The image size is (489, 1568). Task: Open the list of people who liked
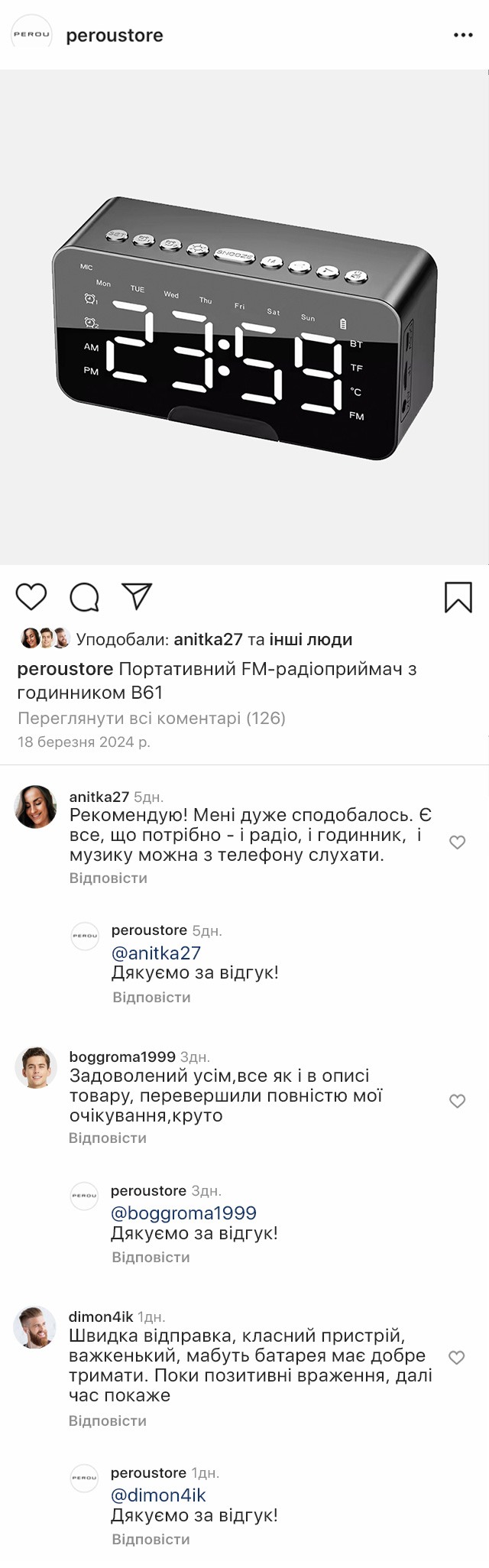click(310, 639)
